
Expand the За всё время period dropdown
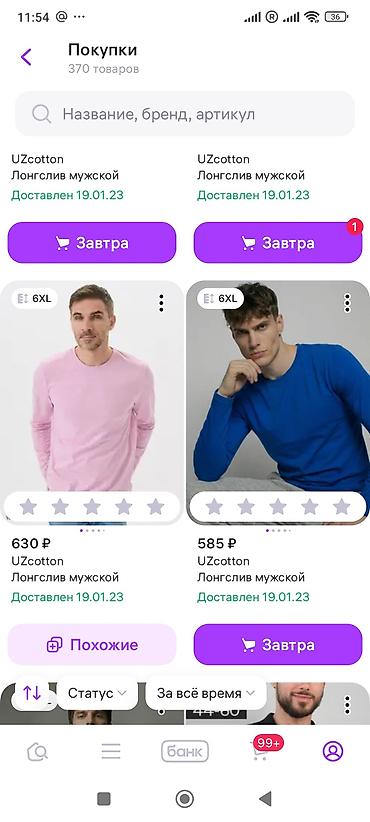coord(205,693)
